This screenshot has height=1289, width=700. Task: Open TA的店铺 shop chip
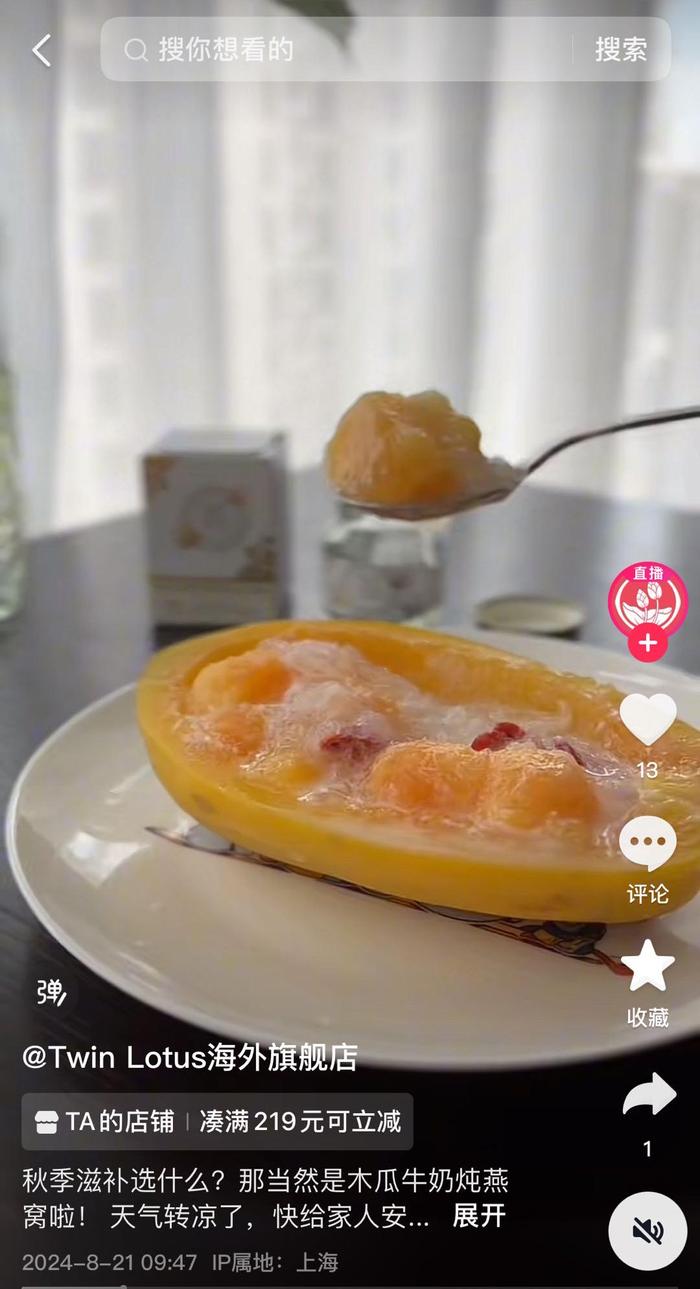point(105,1121)
